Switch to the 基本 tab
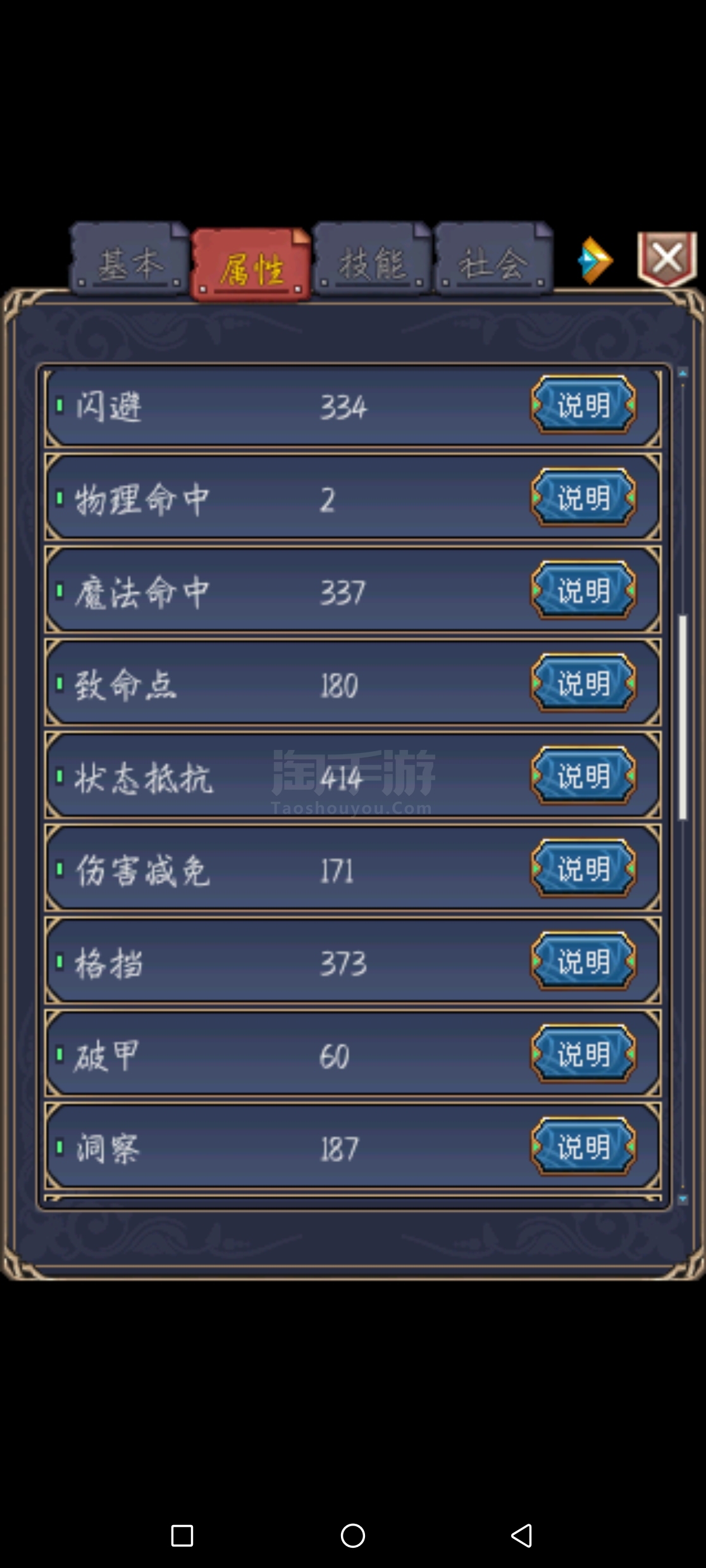Viewport: 706px width, 1568px height. pos(130,259)
